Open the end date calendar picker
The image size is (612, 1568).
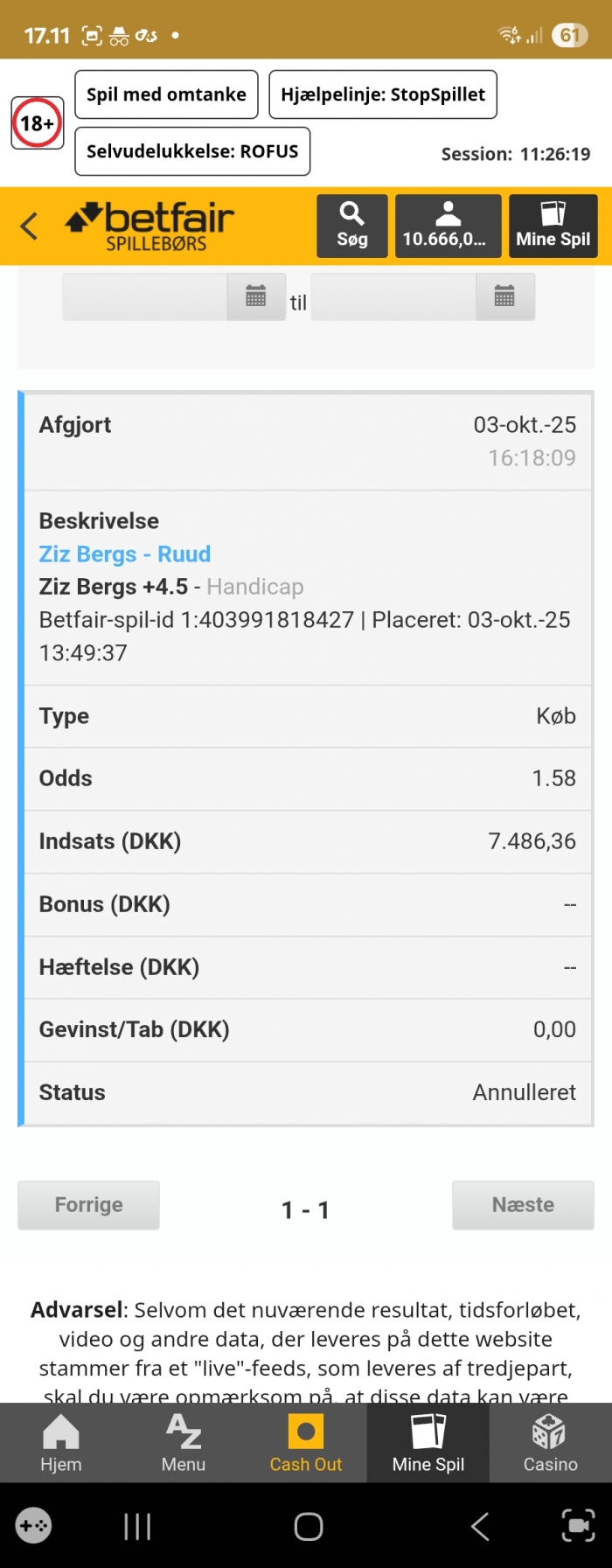(505, 297)
